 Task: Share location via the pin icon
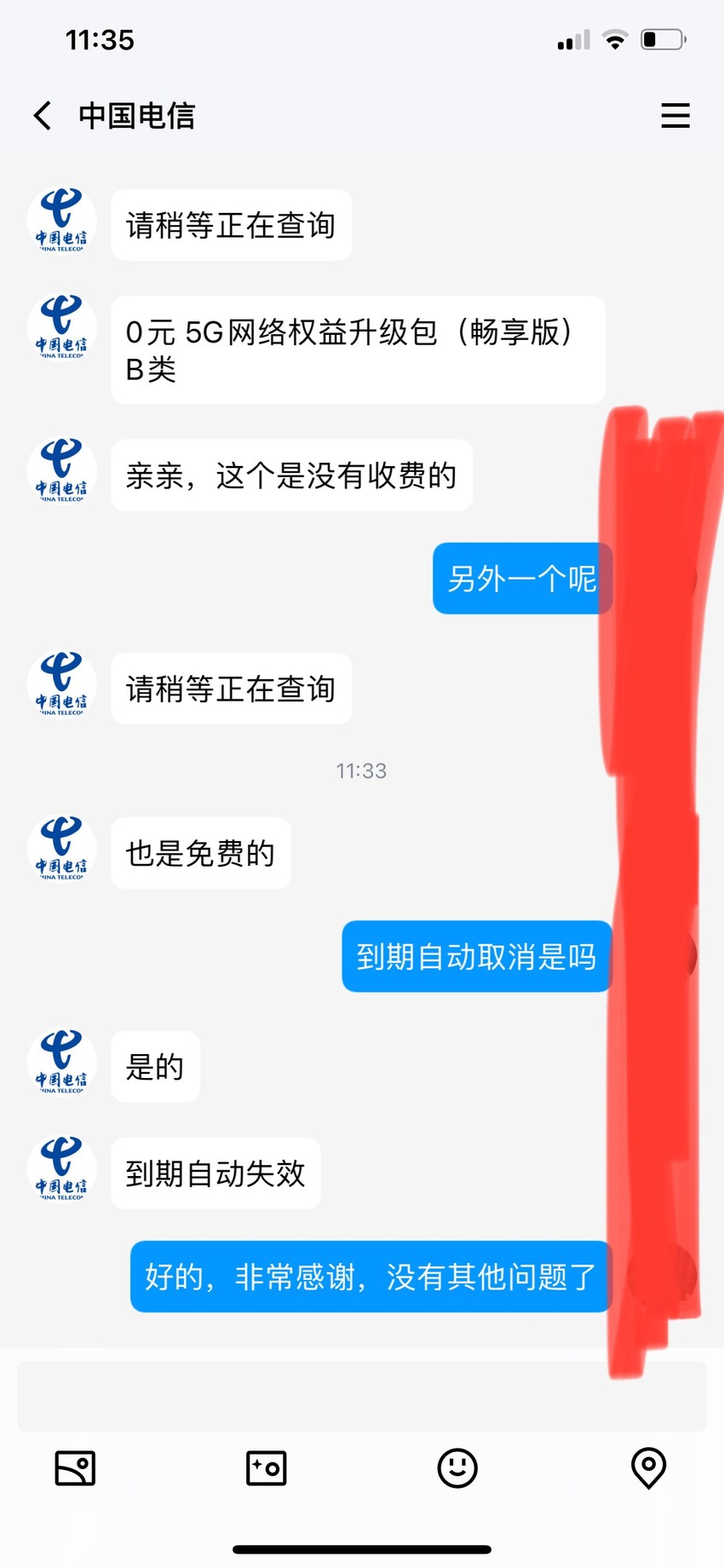tap(648, 1468)
